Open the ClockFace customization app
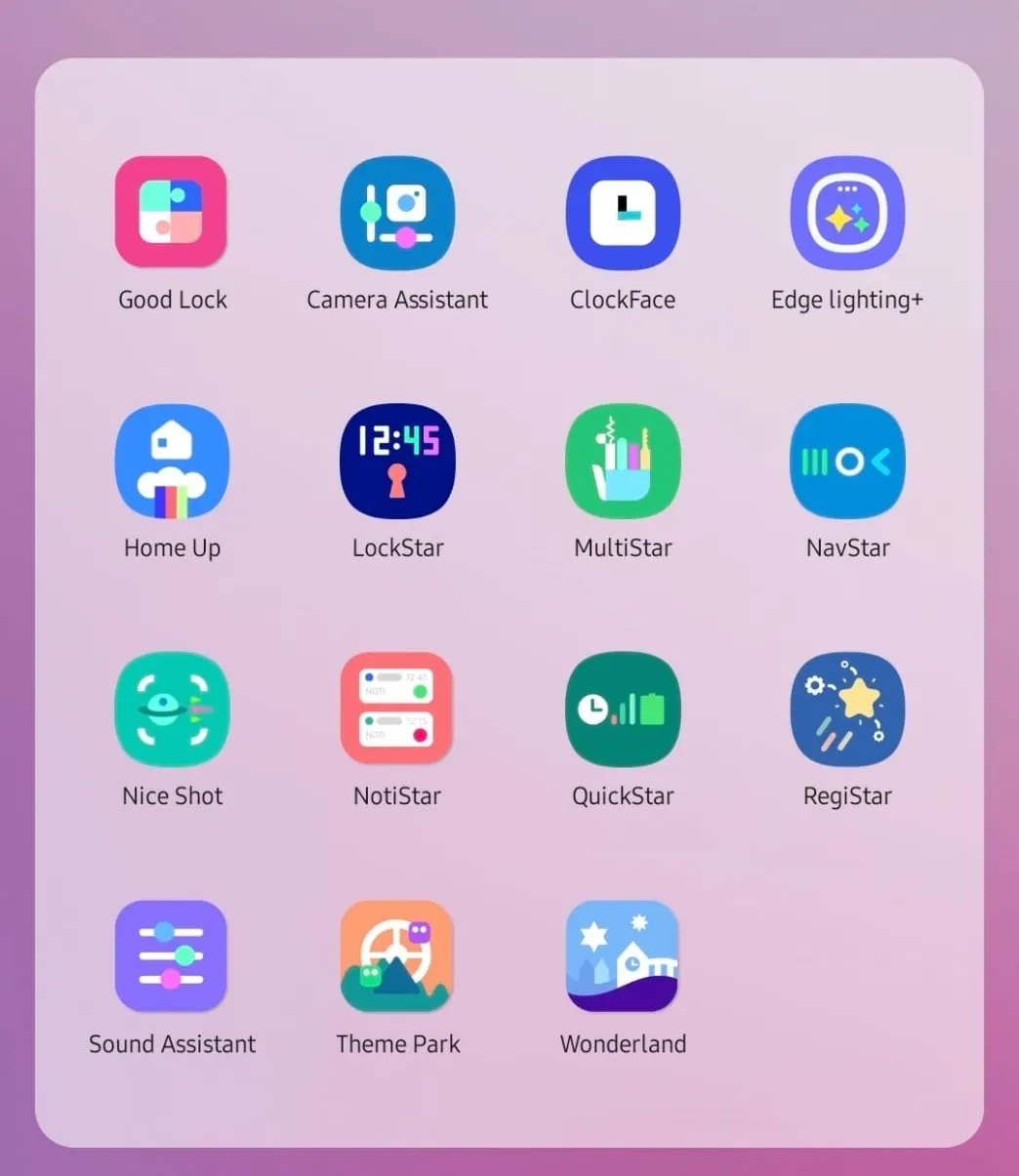 (622, 211)
